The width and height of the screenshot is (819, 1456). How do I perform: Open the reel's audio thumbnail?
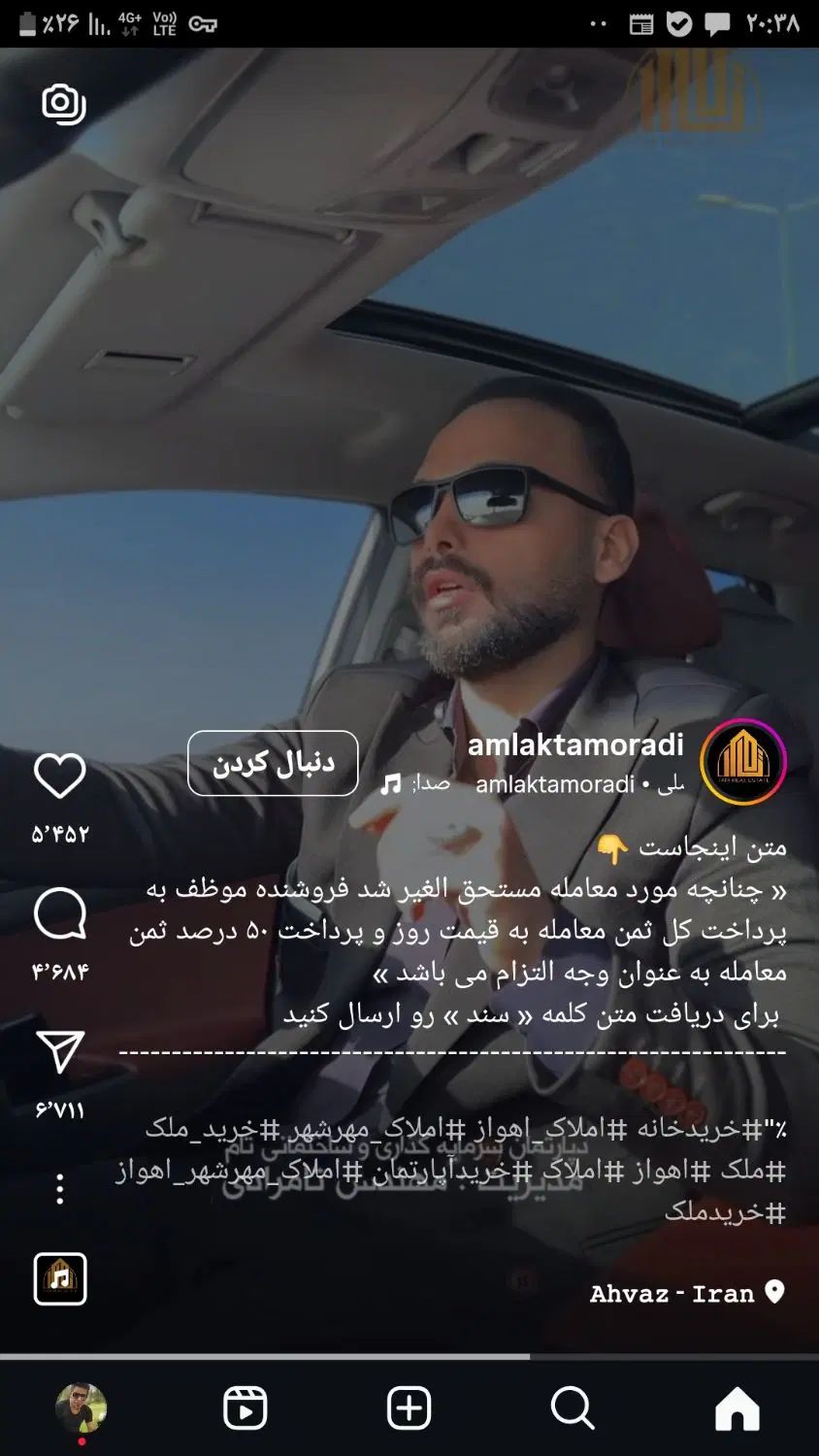(x=60, y=1278)
